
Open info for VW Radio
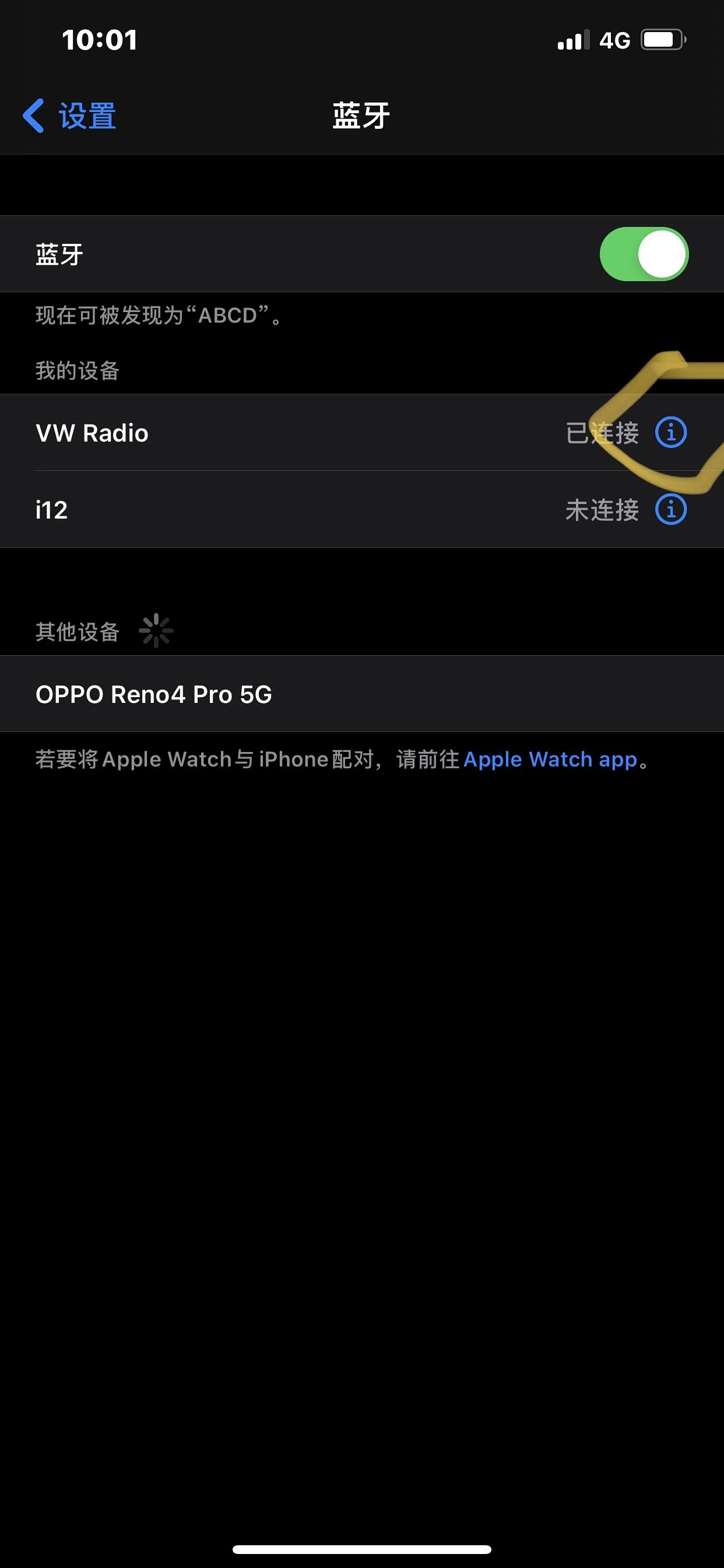pos(670,433)
